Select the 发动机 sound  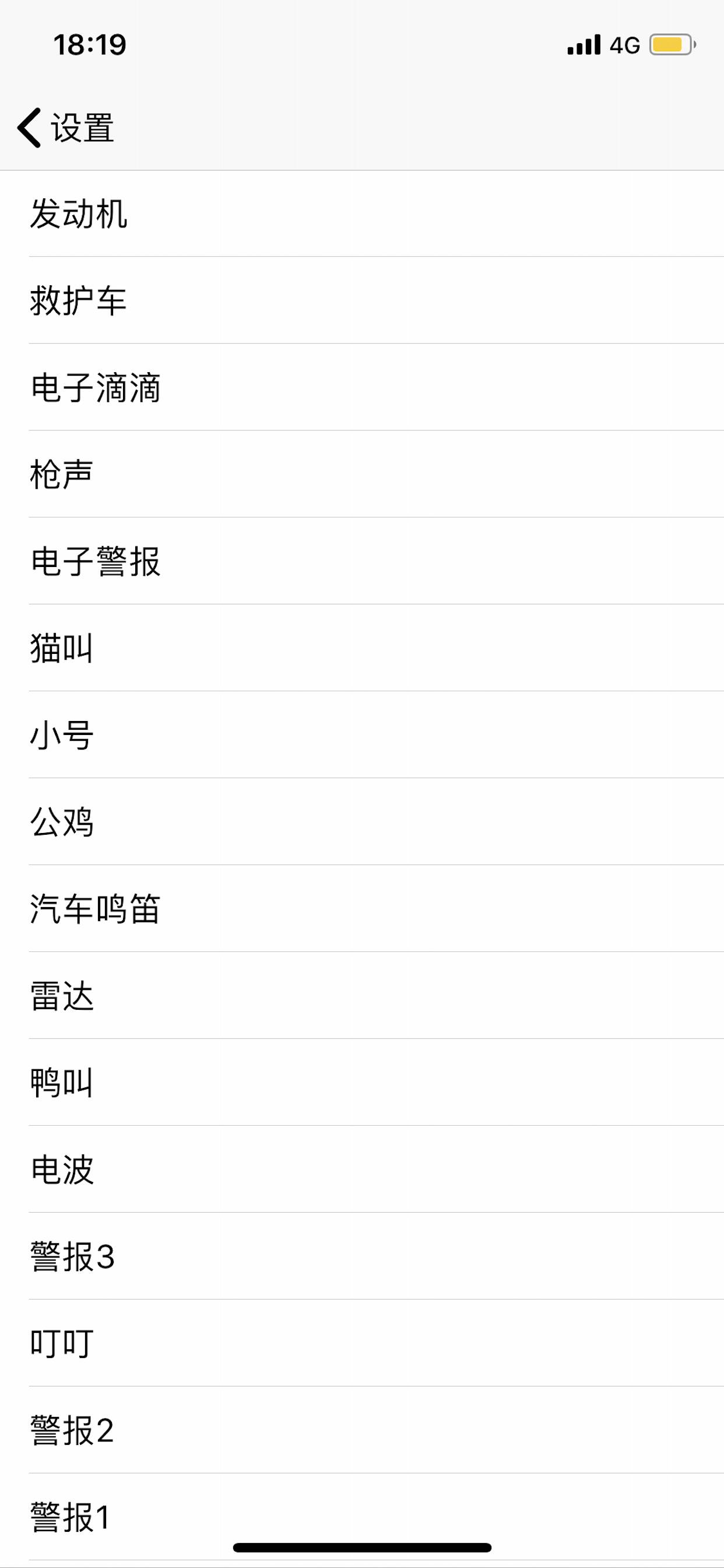pyautogui.click(x=79, y=214)
